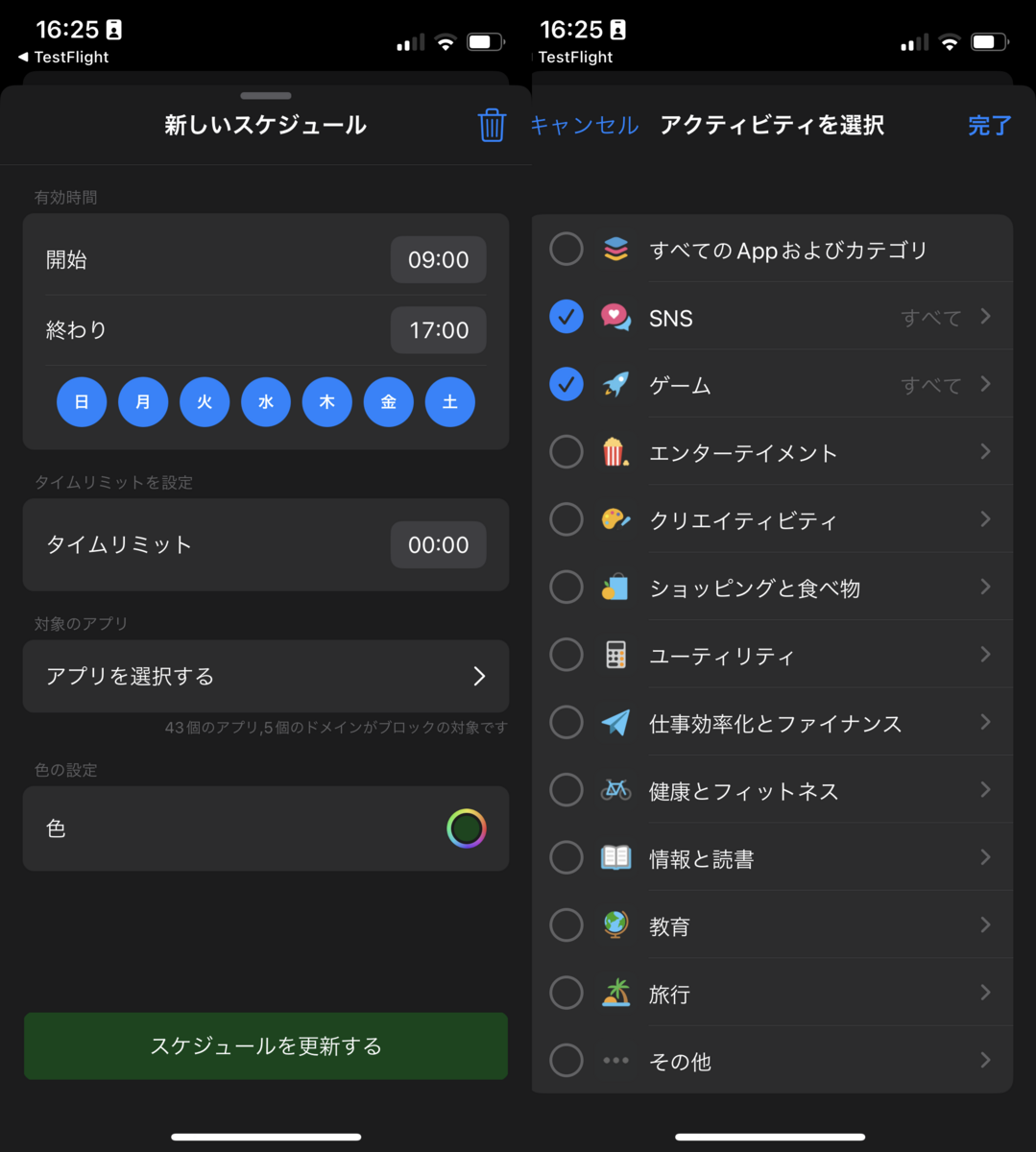Open アプリを選択する row
This screenshot has width=1036, height=1152.
pyautogui.click(x=266, y=676)
